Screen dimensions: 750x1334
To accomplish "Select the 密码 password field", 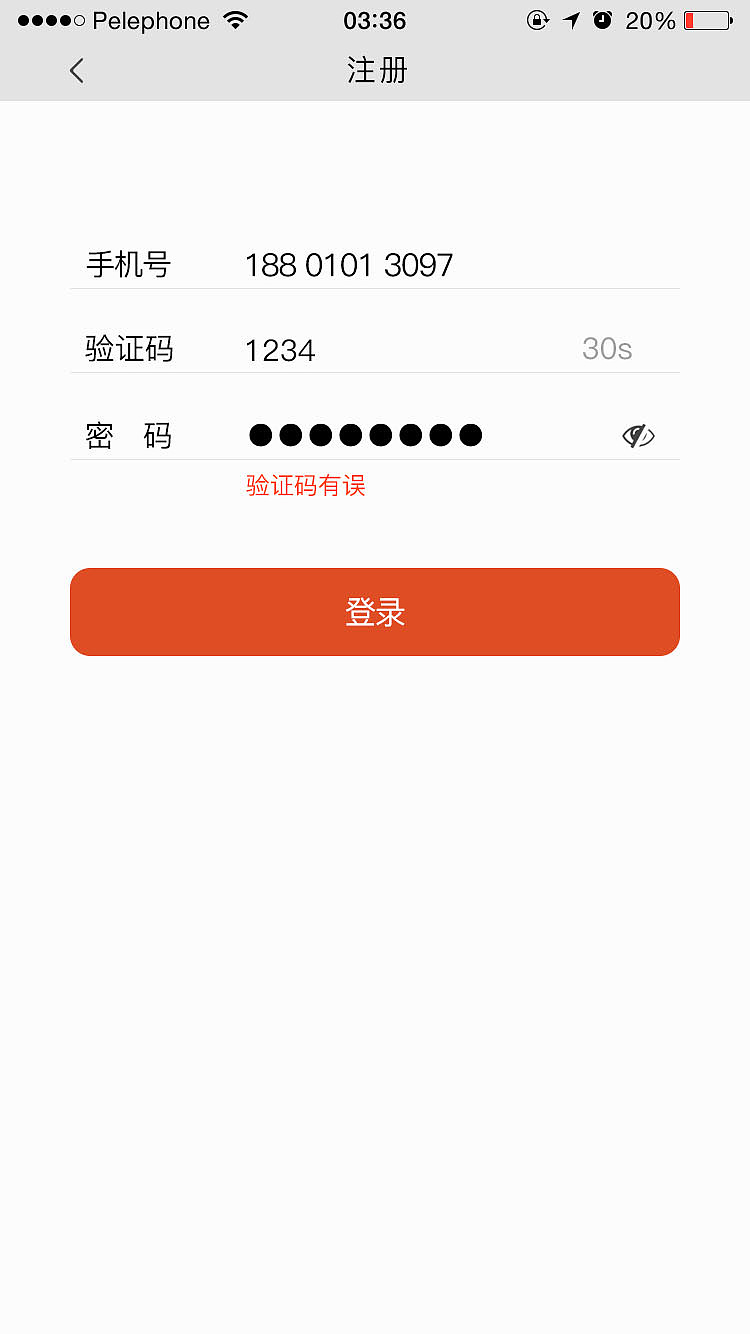I will (128, 435).
